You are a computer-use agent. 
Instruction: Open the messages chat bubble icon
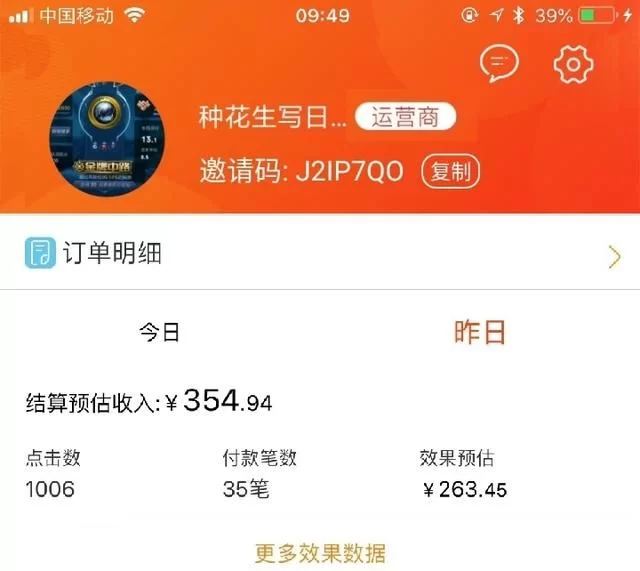click(500, 64)
